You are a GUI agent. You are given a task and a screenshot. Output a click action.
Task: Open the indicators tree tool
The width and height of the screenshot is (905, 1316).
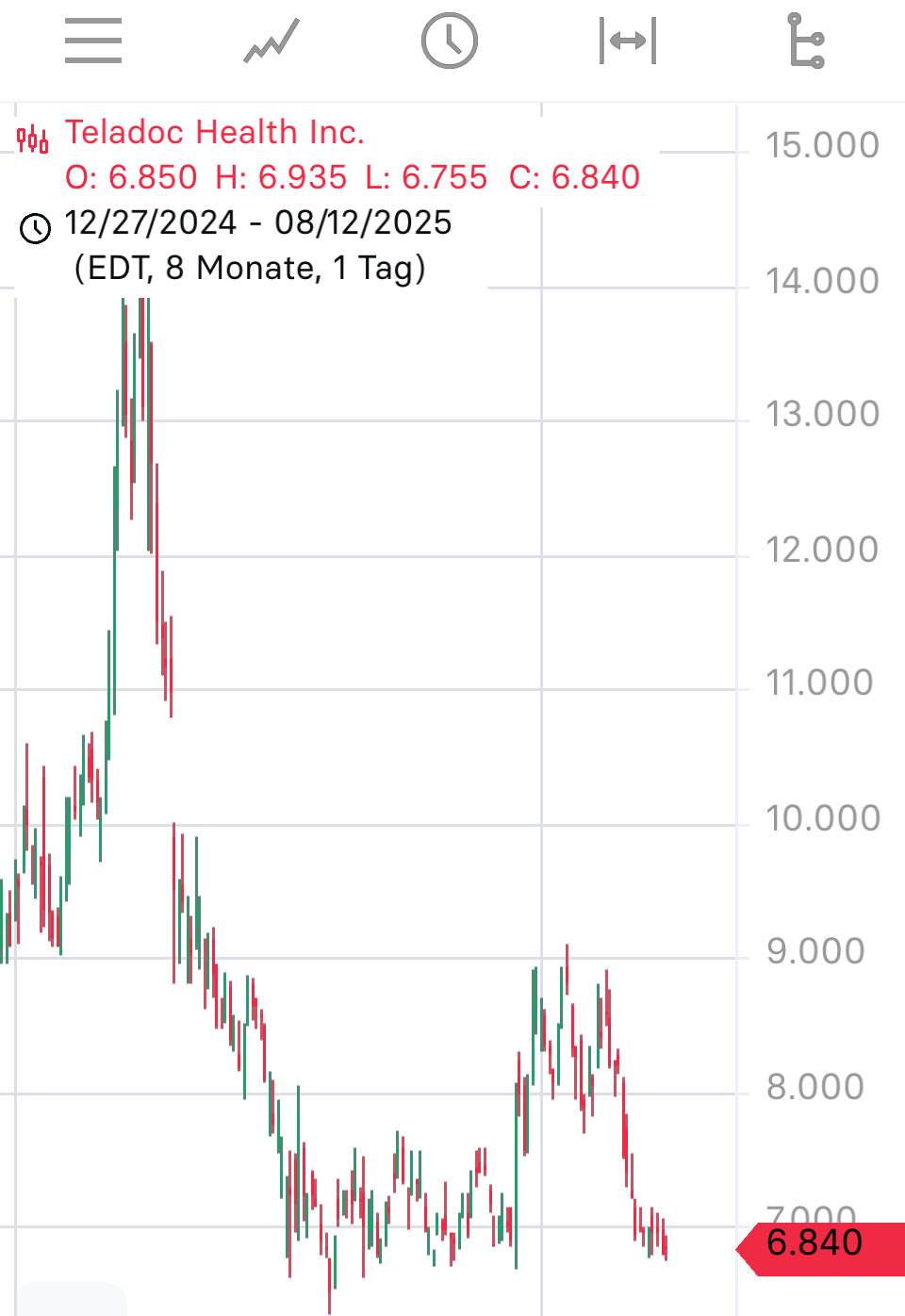click(x=806, y=41)
